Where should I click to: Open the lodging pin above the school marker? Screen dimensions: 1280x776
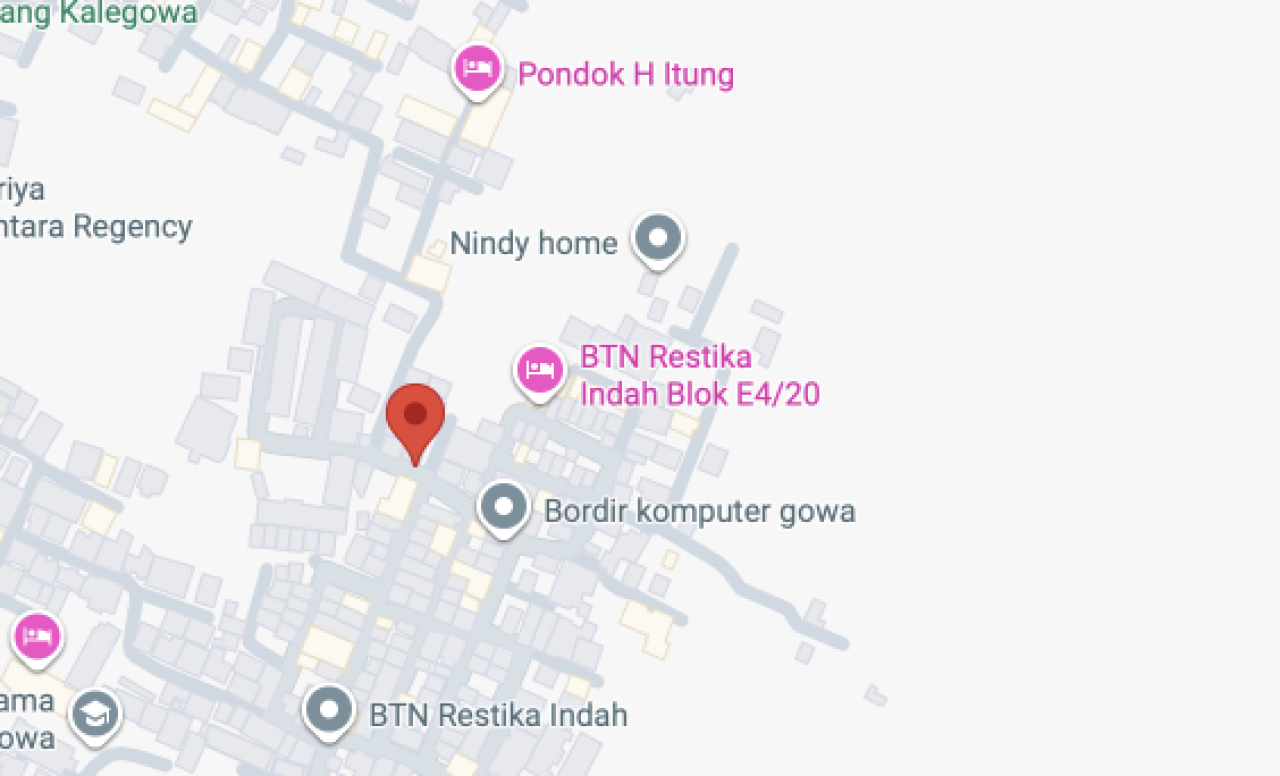point(37,637)
